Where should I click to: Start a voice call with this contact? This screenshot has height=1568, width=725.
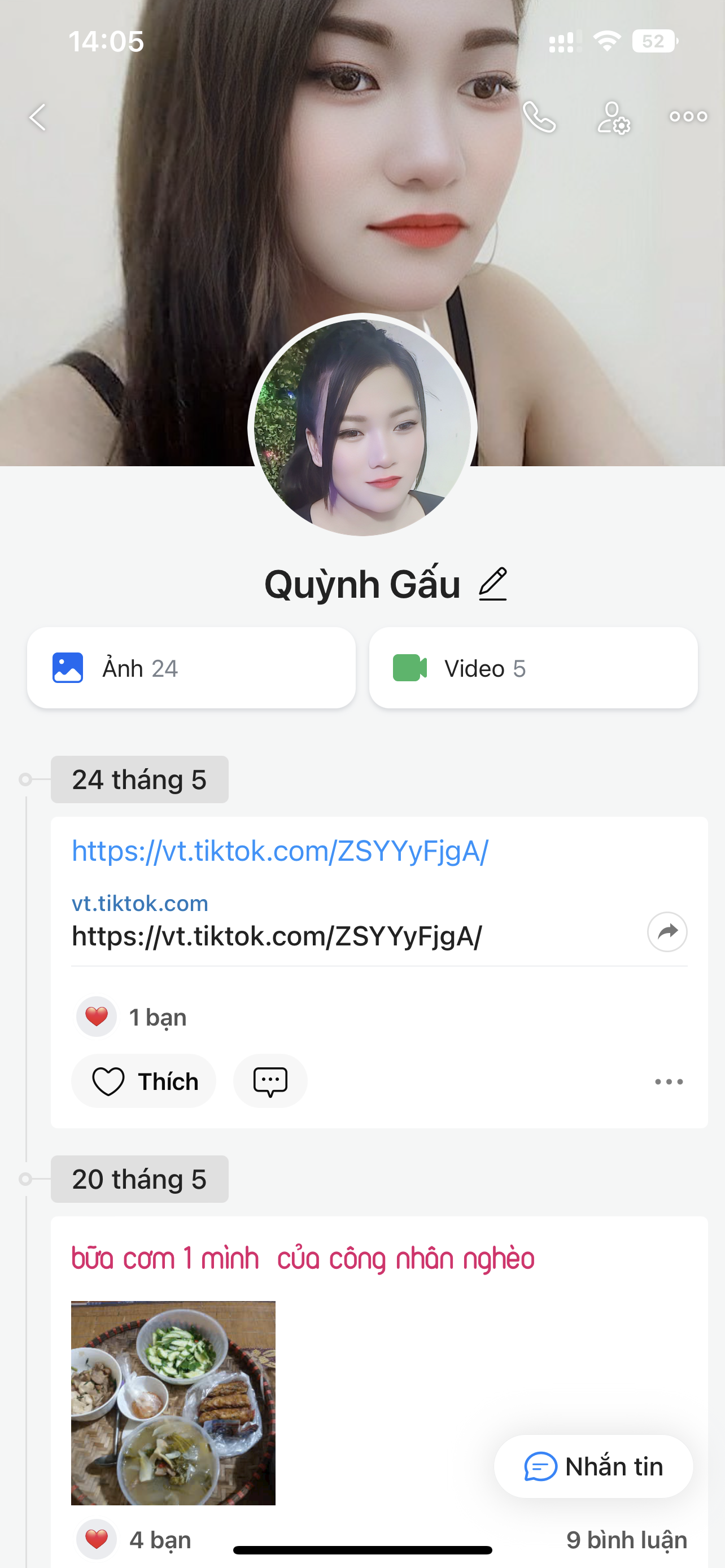(x=539, y=117)
